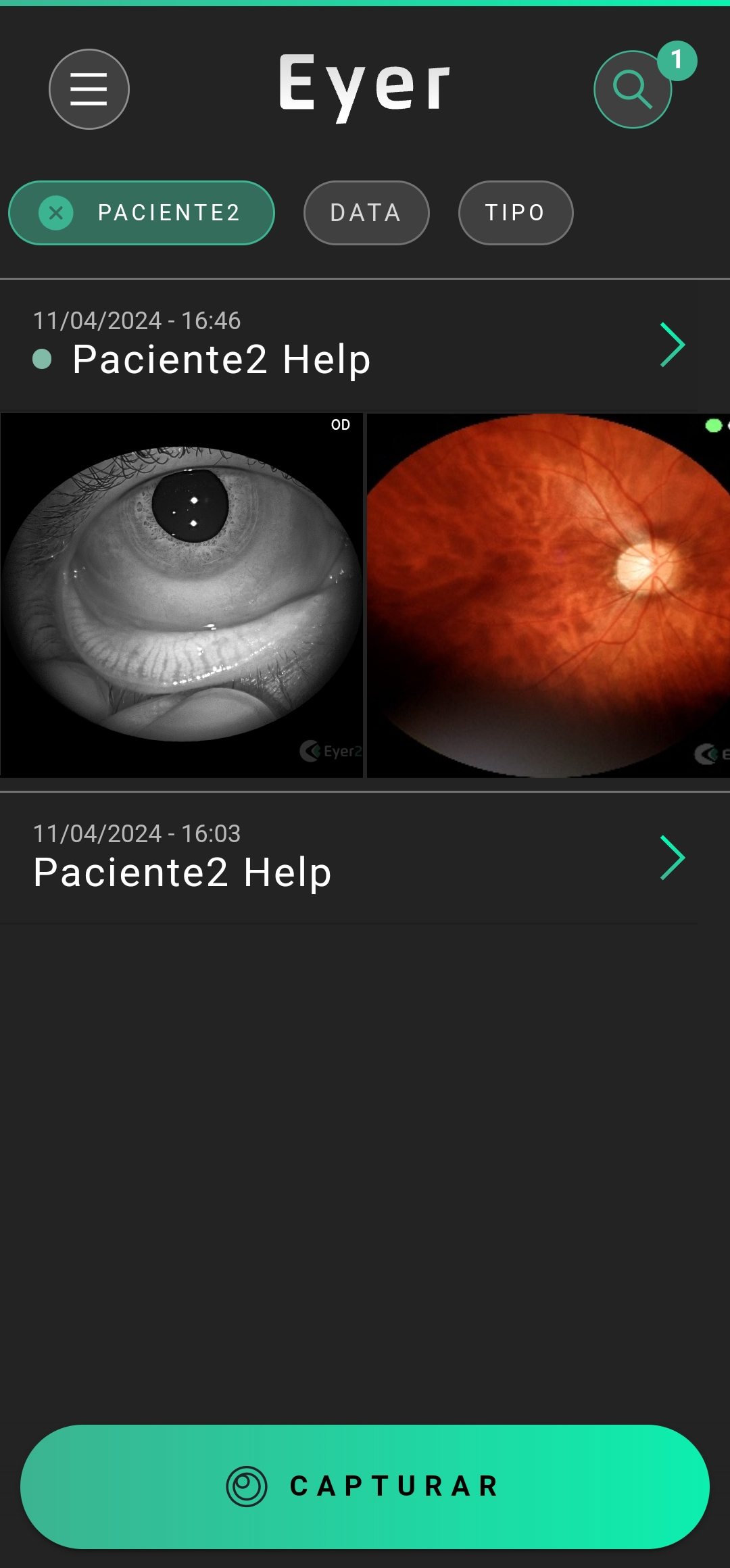
Task: Select the TIPO filter chip
Action: (x=516, y=213)
